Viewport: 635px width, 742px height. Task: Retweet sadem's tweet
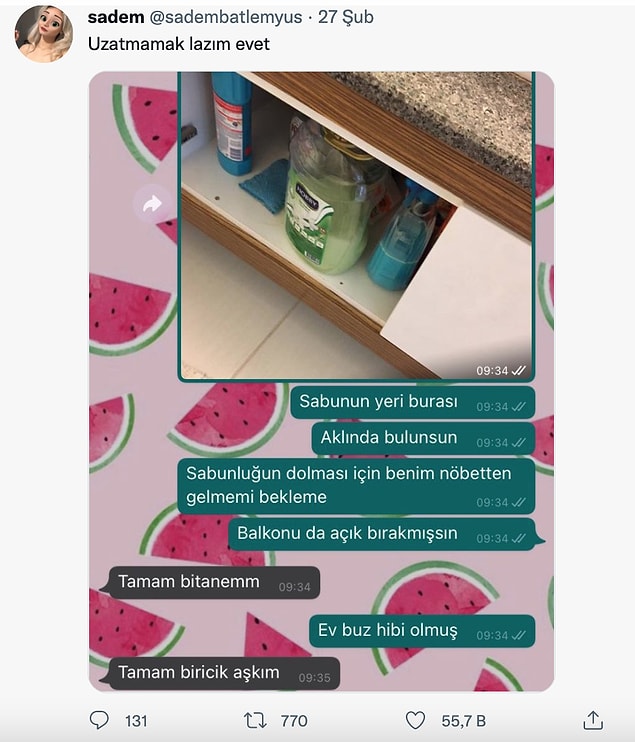[x=254, y=720]
